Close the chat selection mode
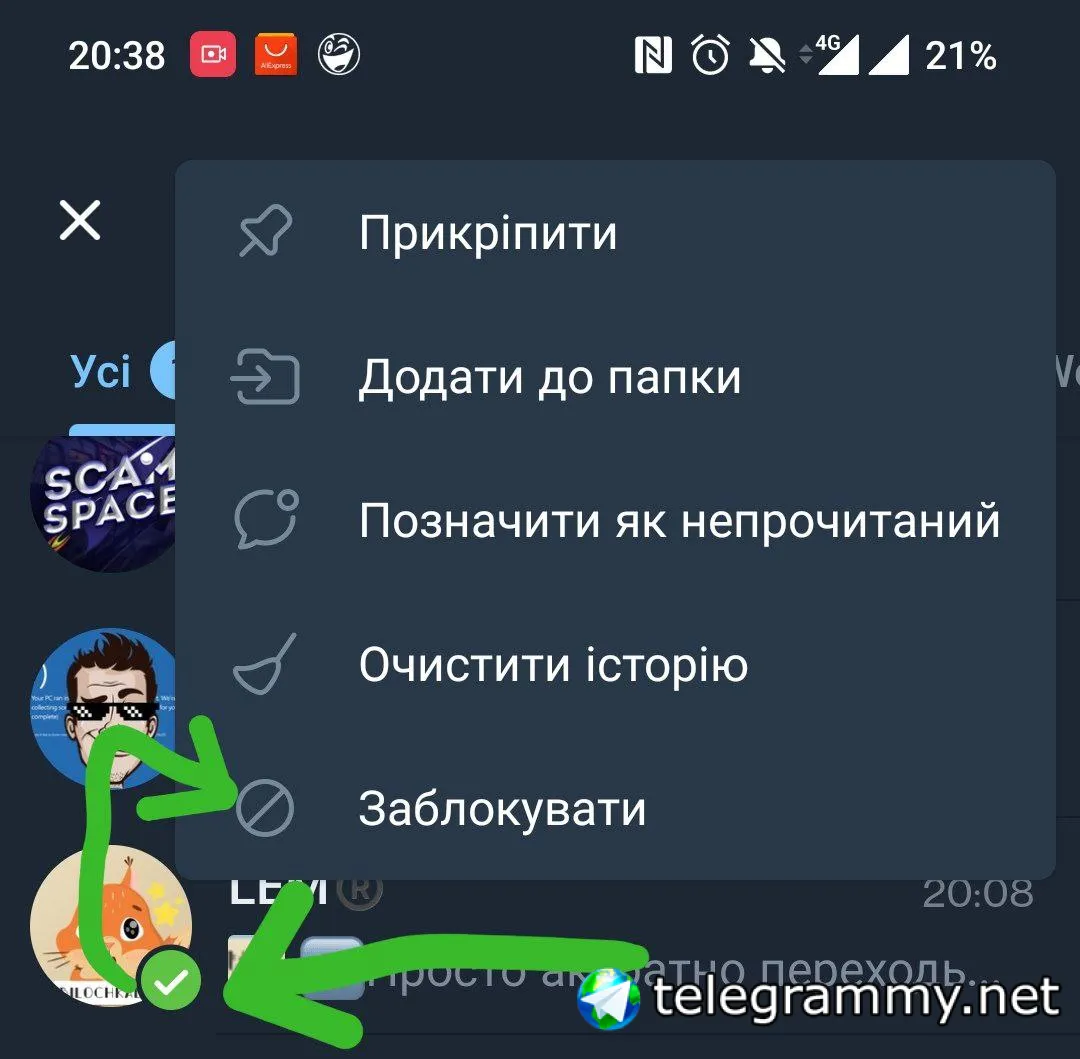This screenshot has height=1059, width=1080. (x=80, y=221)
